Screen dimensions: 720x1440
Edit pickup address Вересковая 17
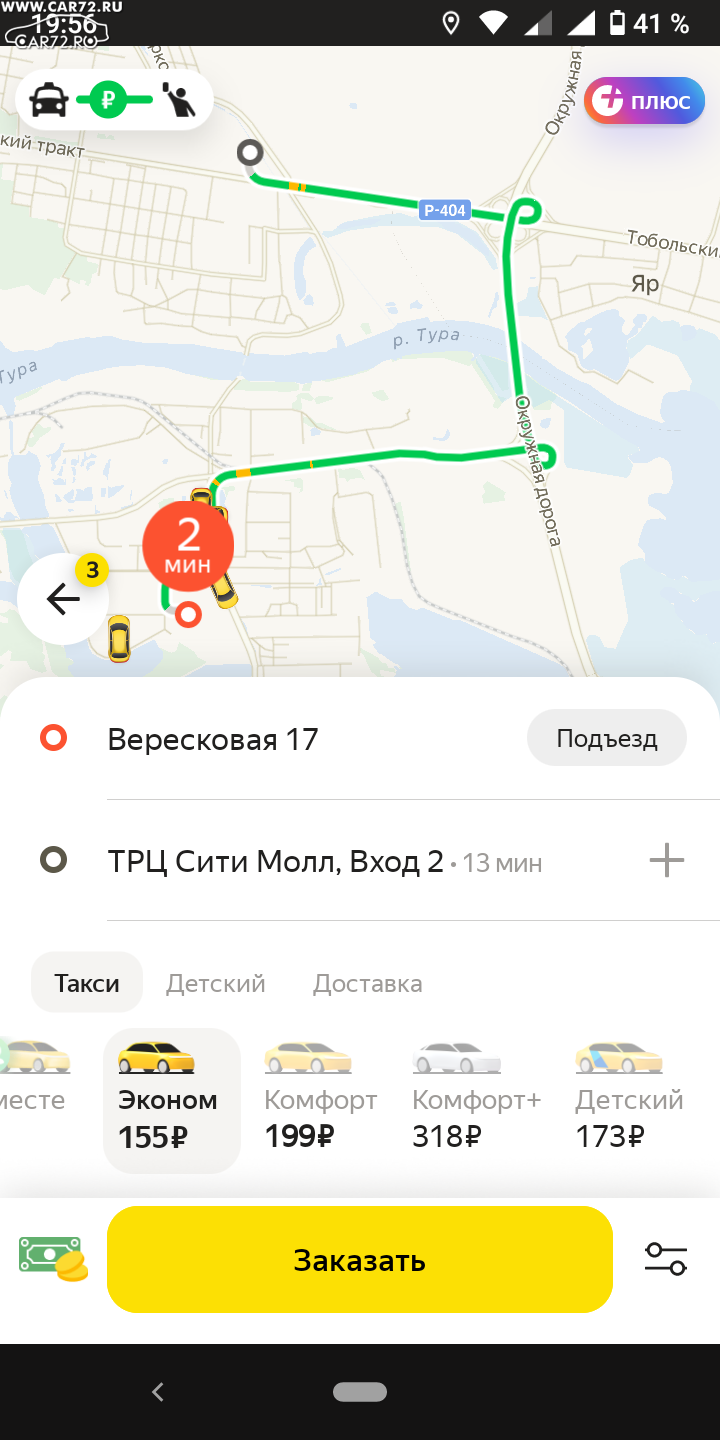coord(213,739)
